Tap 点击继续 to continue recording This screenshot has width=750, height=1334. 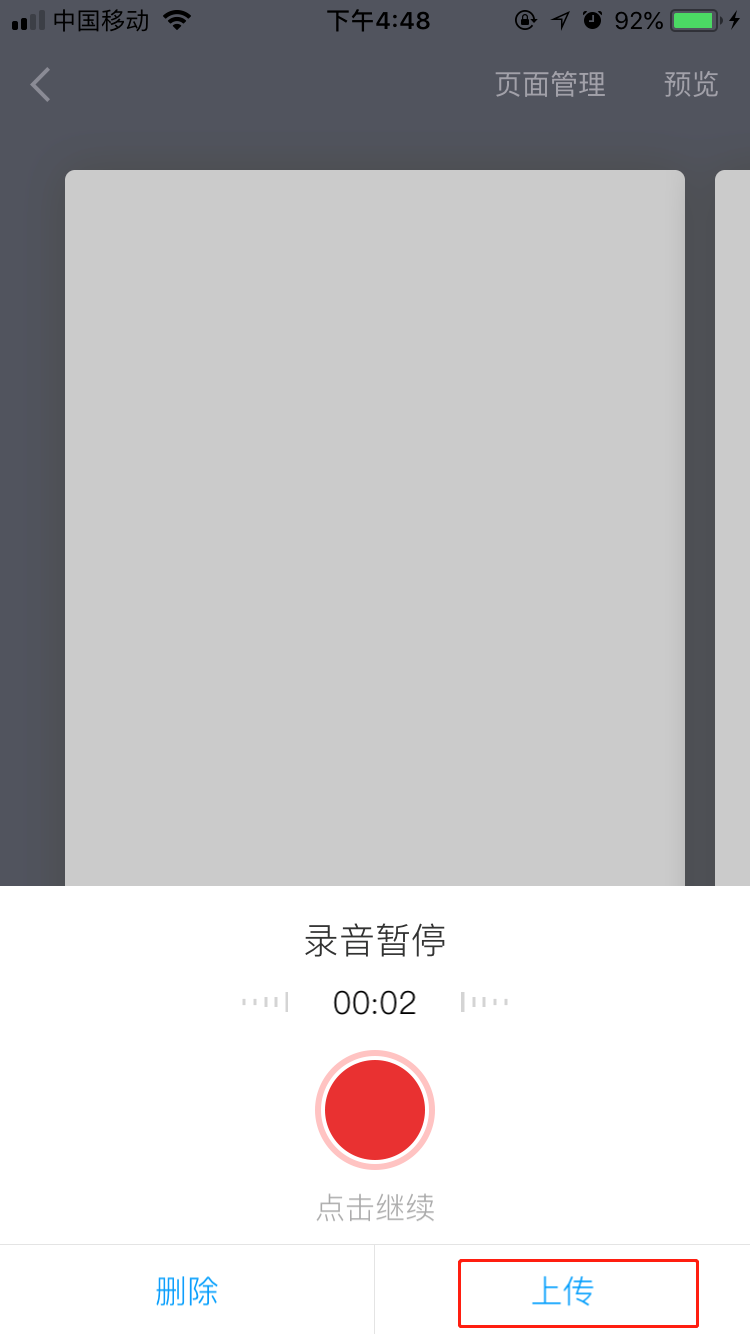tap(374, 1210)
